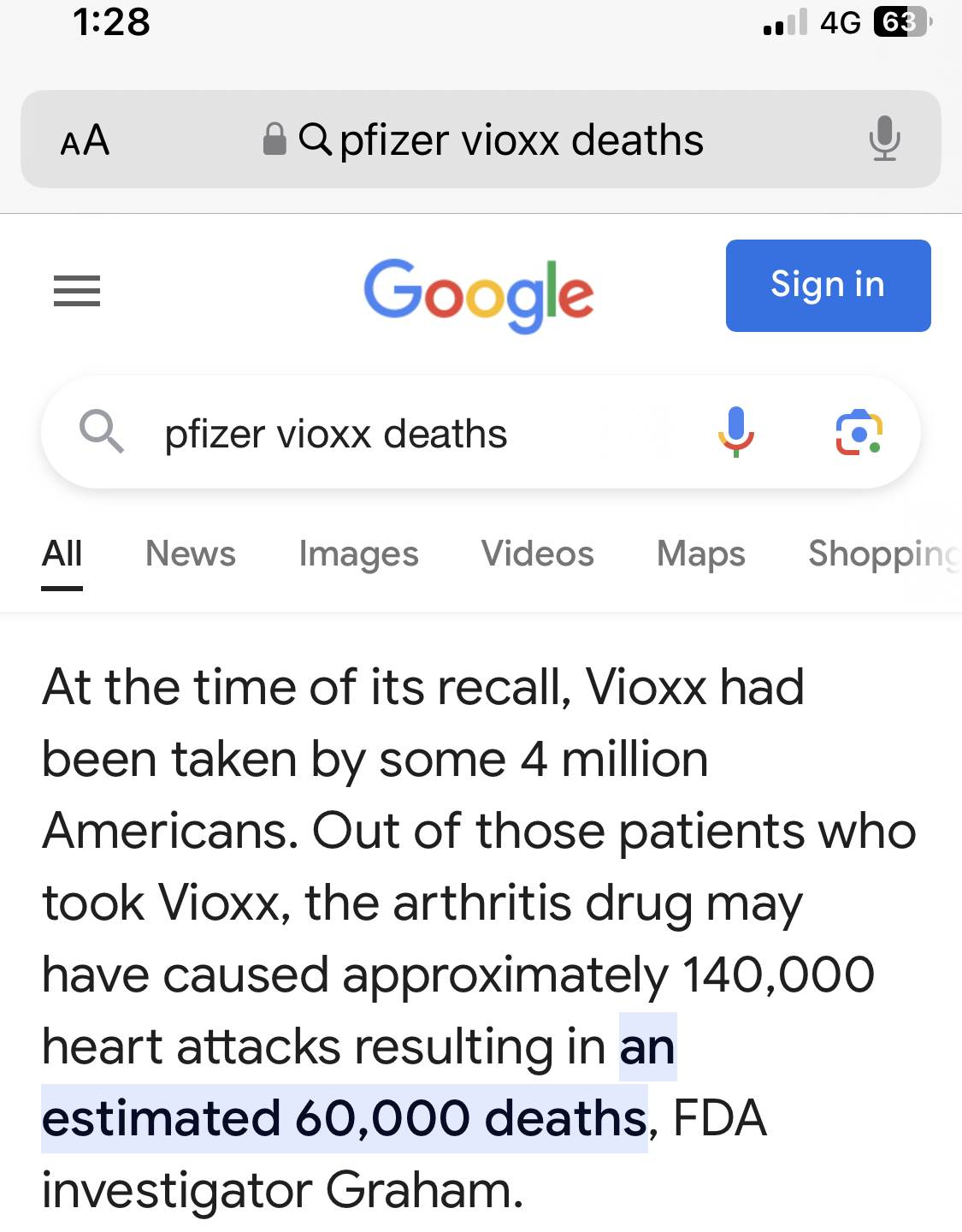Sign in to your Google account
Image resolution: width=962 pixels, height=1232 pixels.
point(828,285)
